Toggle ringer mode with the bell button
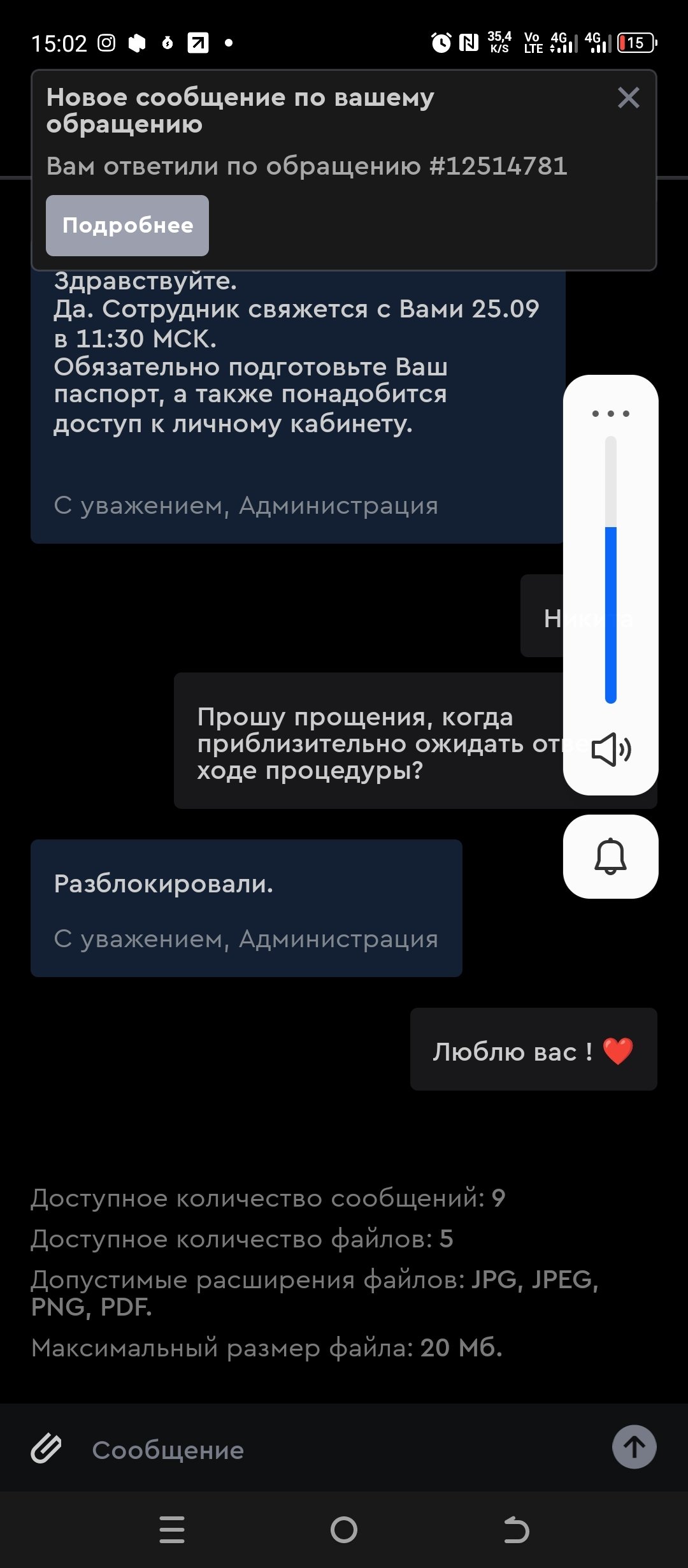Screen dimensions: 688x1568 (610, 857)
